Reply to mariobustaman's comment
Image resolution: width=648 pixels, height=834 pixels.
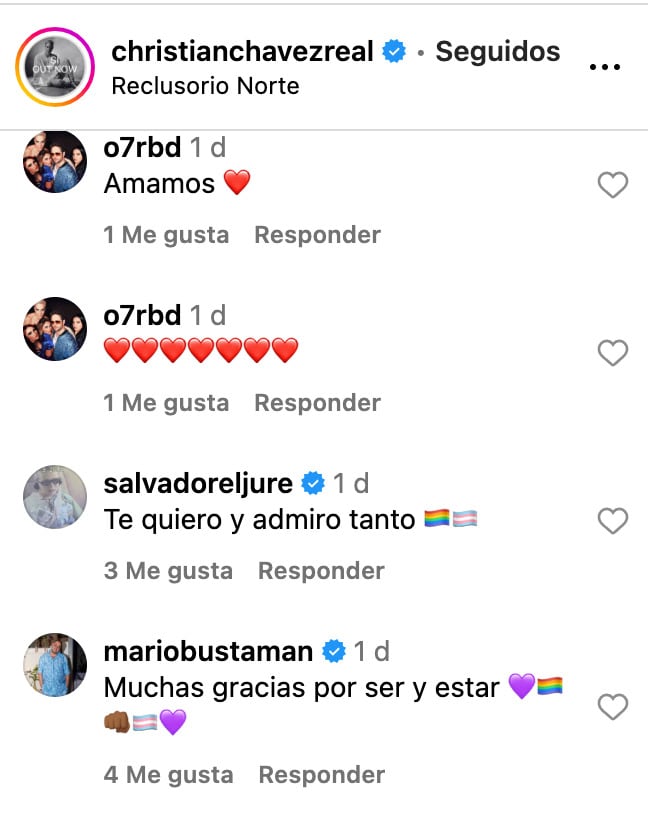[321, 775]
